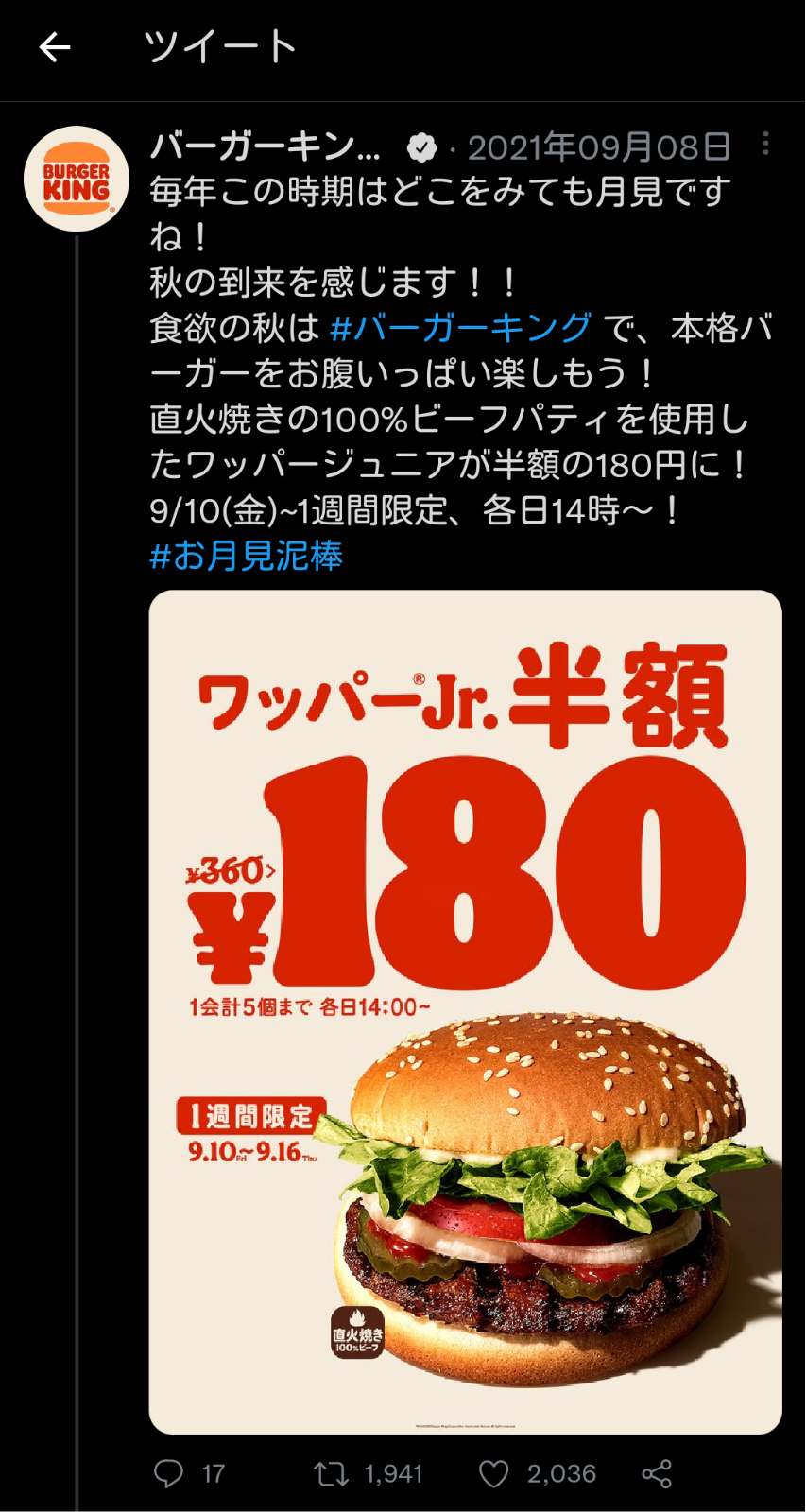Open the tweet's overflow menu

coord(765,144)
